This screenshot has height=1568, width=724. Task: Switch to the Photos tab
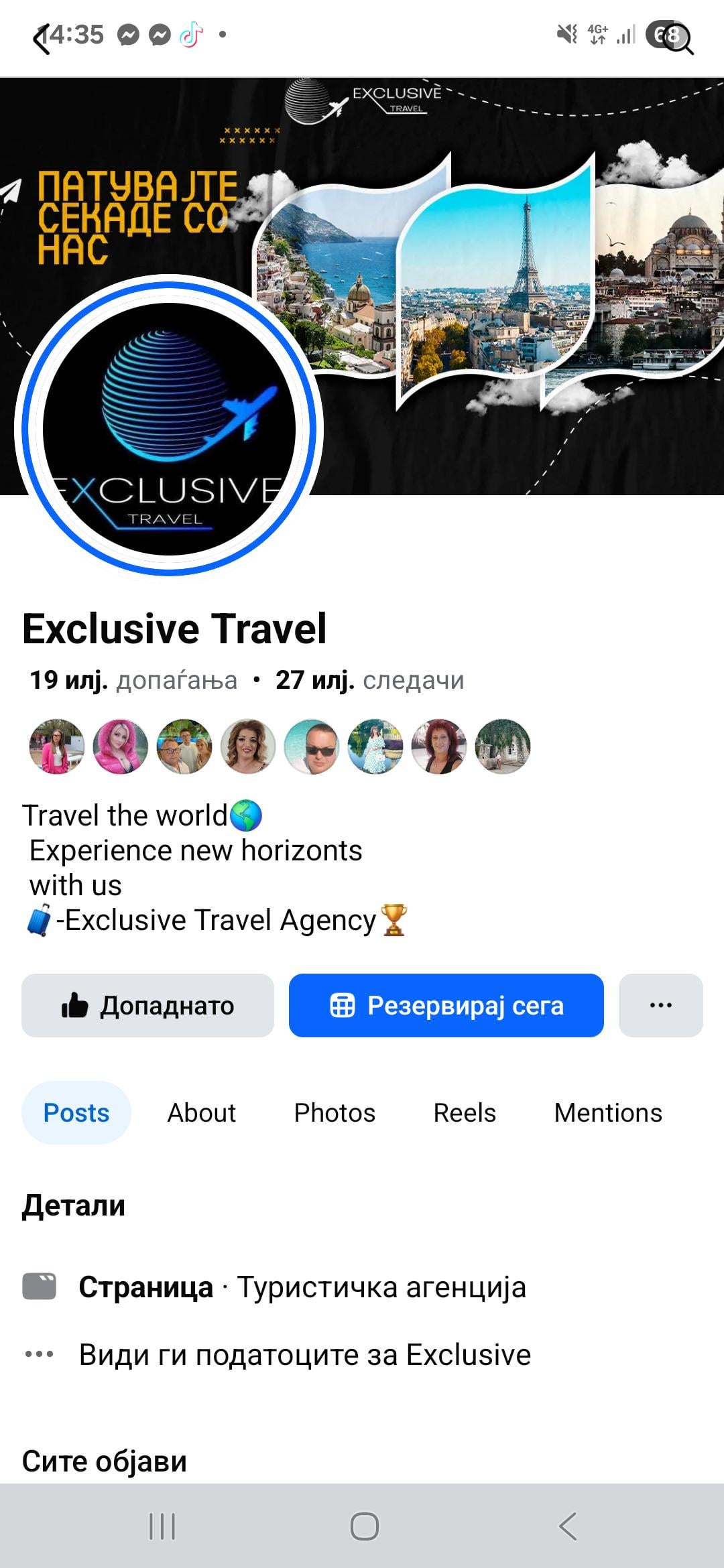coord(335,1112)
